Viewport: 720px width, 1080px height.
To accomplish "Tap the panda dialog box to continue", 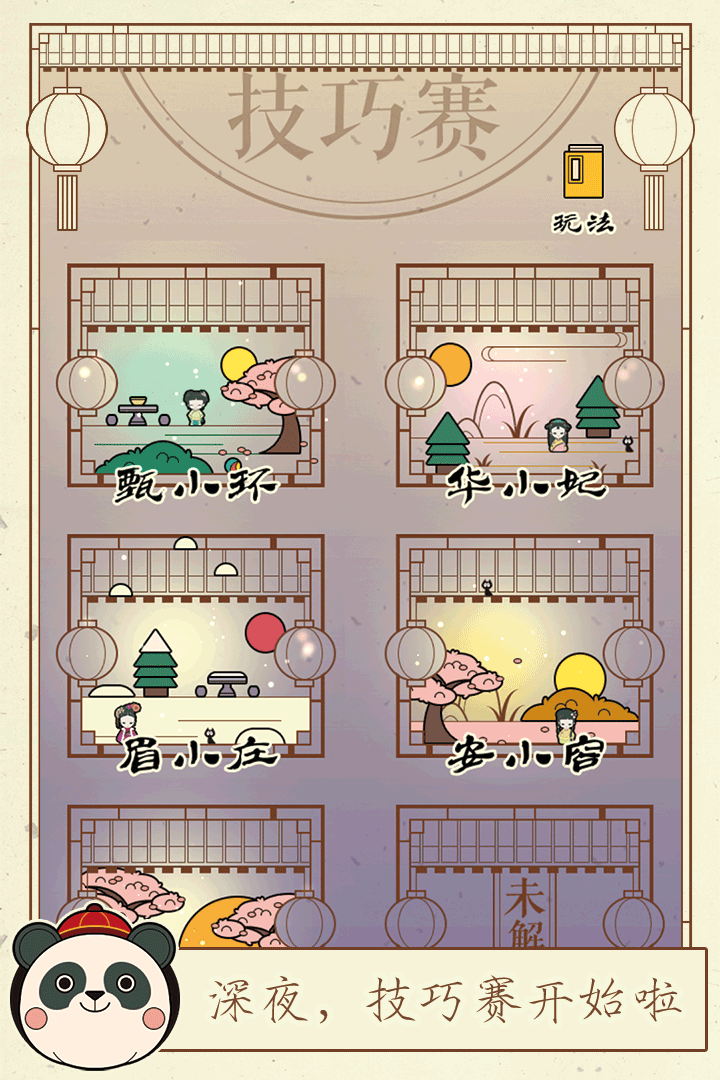I will click(x=440, y=1000).
